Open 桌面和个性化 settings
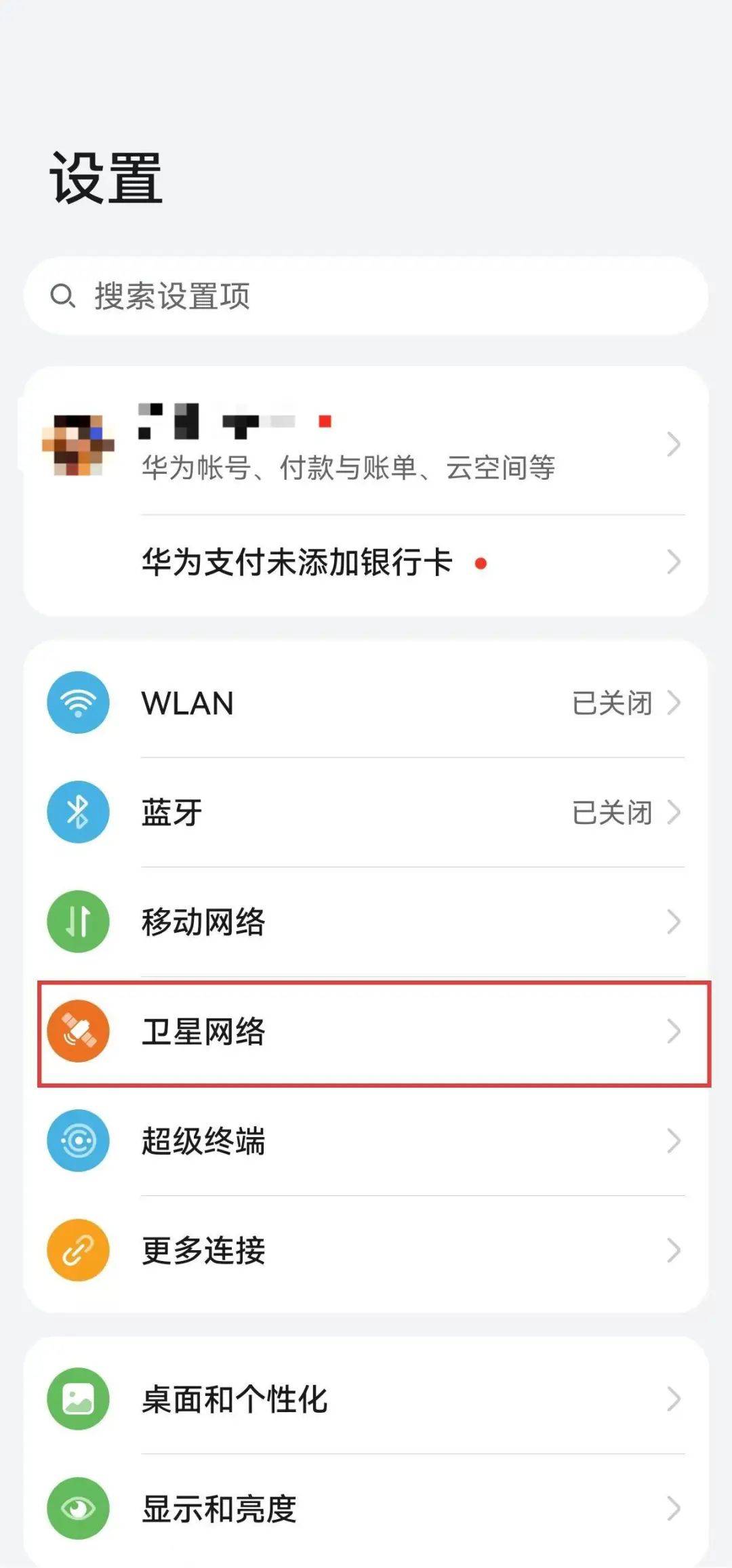This screenshot has width=732, height=1568. click(366, 1399)
